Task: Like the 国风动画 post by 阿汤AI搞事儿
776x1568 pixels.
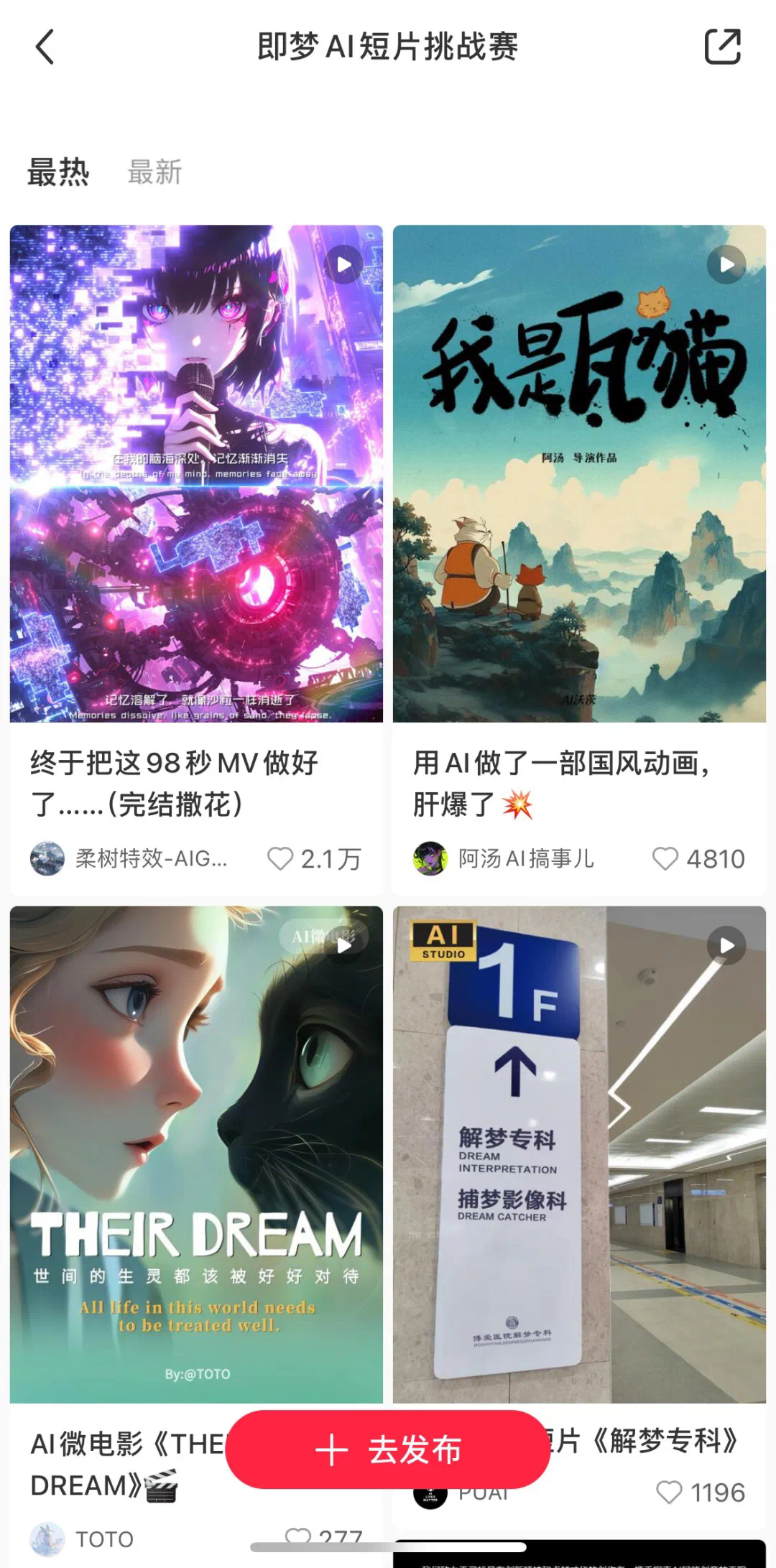Action: [665, 858]
